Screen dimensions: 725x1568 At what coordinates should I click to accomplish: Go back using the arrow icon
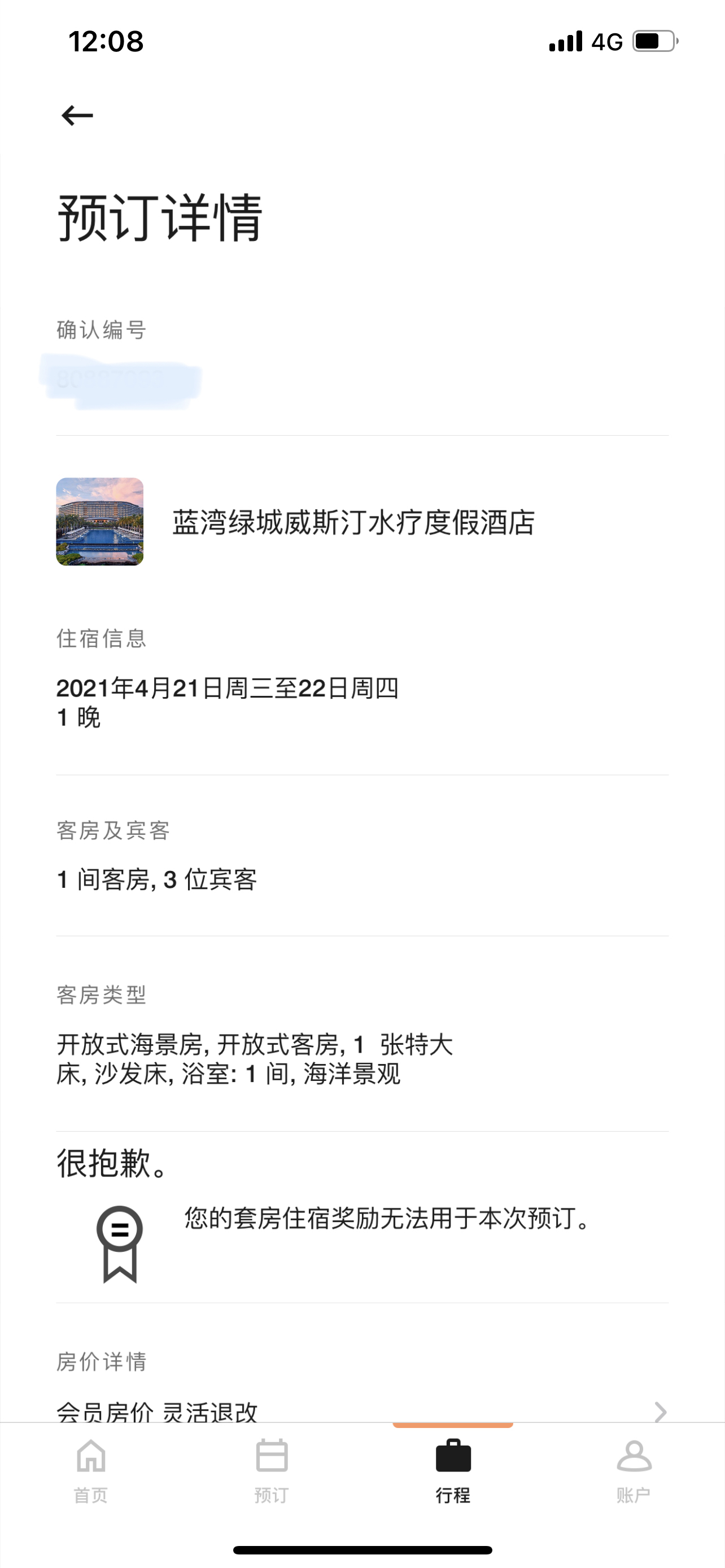tap(77, 115)
